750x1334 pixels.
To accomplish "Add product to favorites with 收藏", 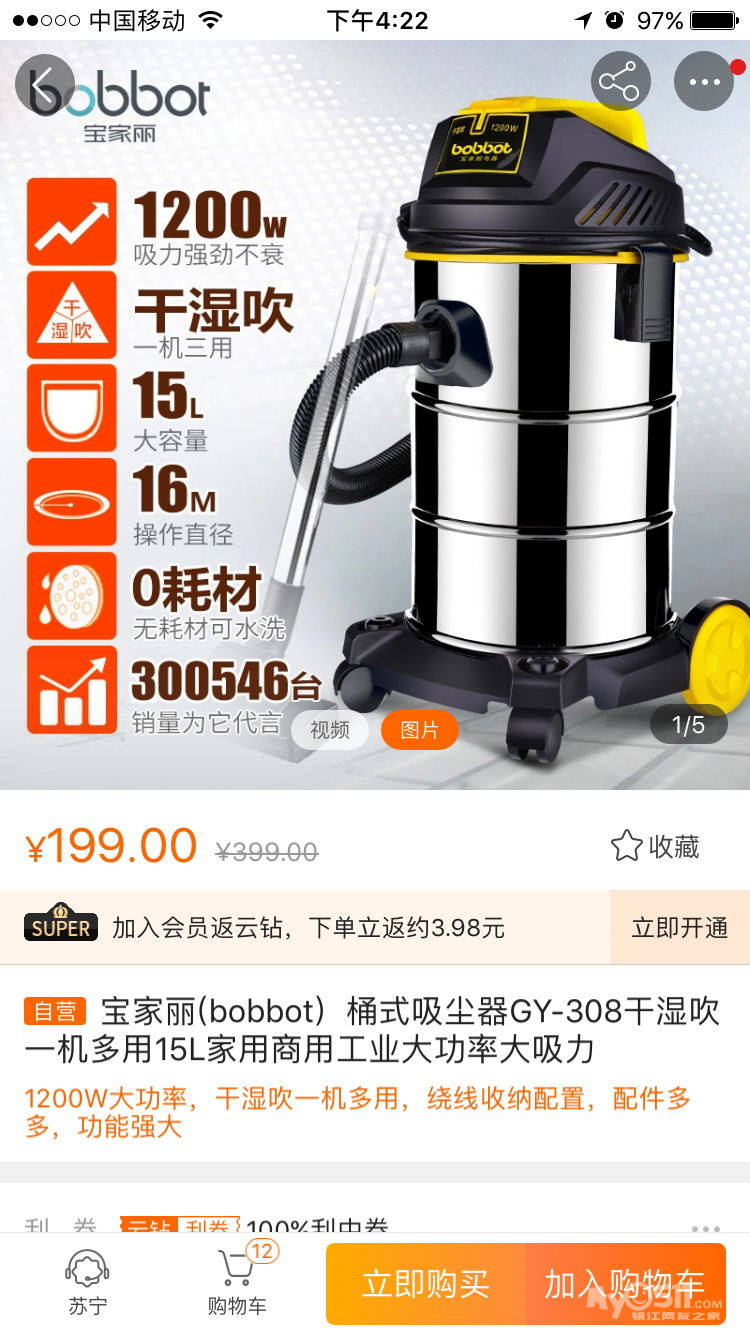I will click(655, 847).
